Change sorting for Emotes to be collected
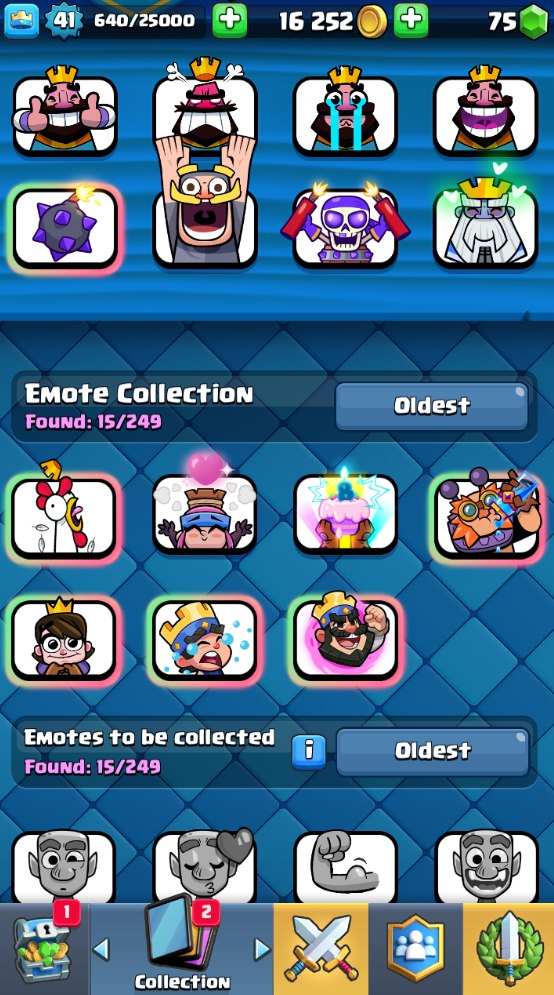The width and height of the screenshot is (554, 995). [x=432, y=751]
